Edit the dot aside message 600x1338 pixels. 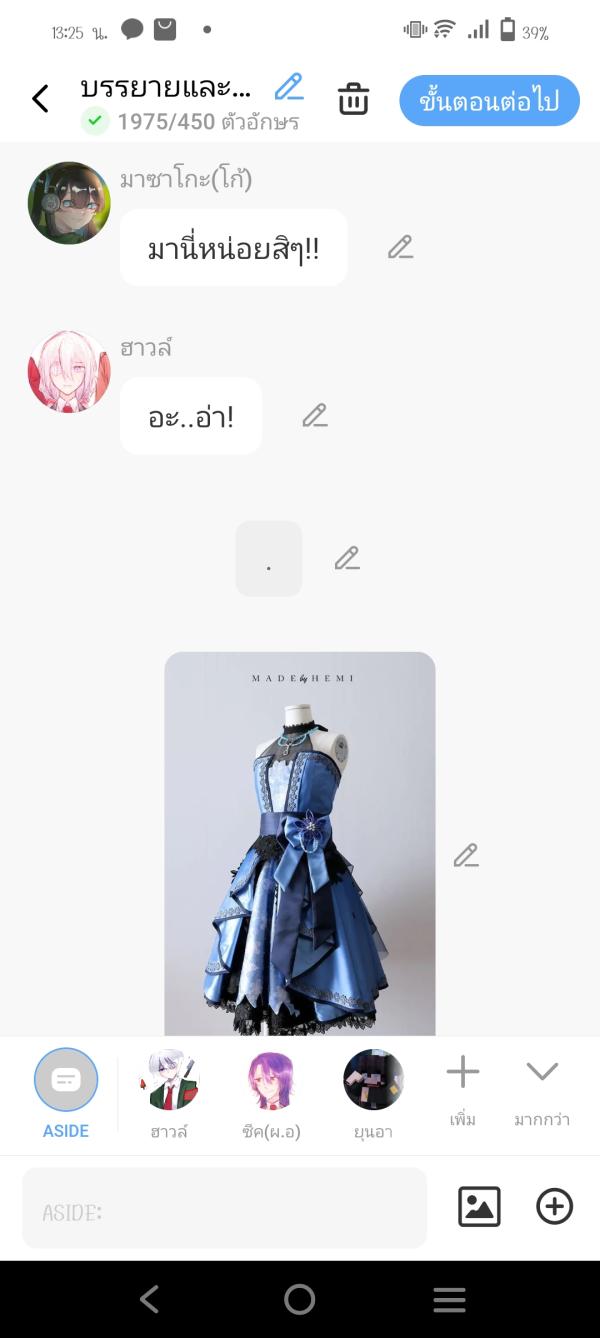[347, 558]
